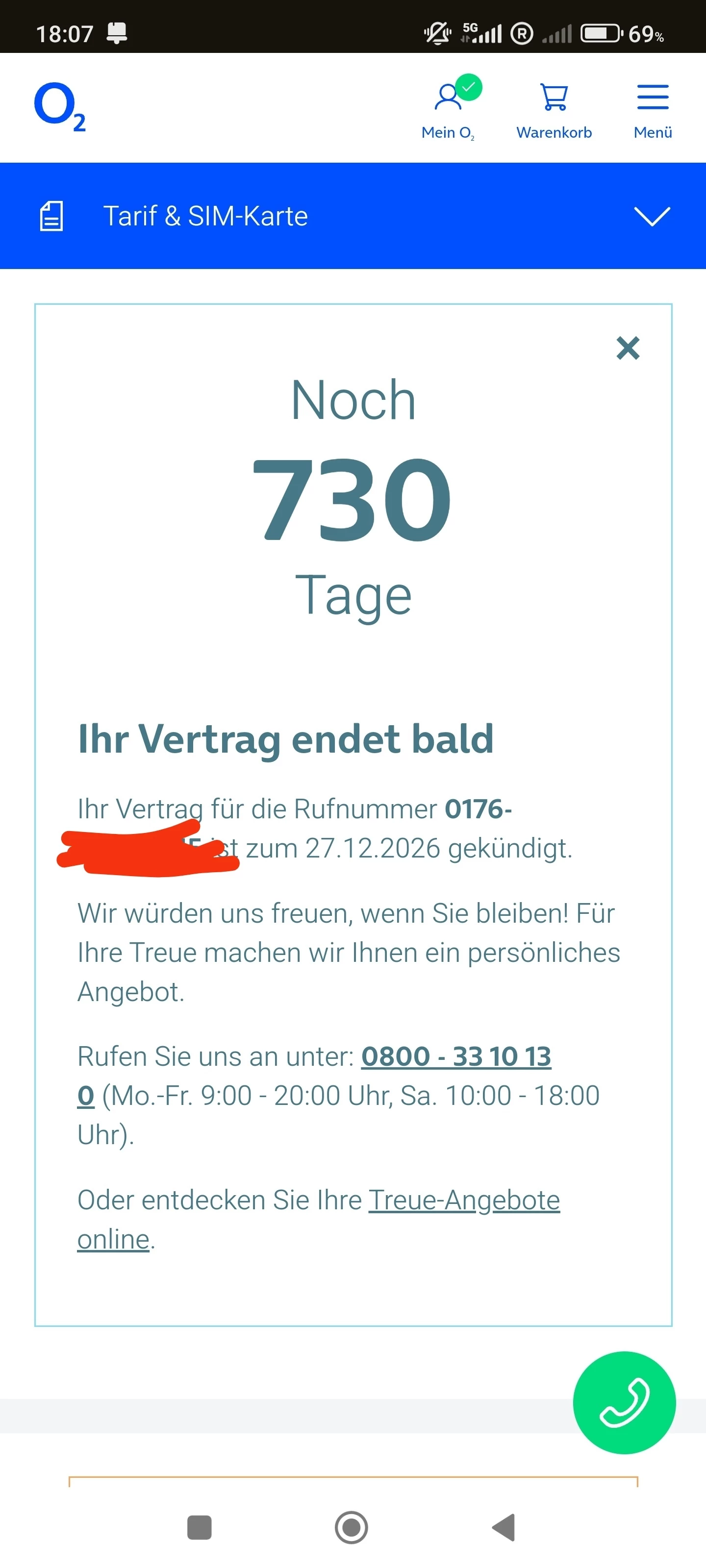This screenshot has width=706, height=1568.
Task: Open recent apps from the navigation bar
Action: tap(199, 1527)
